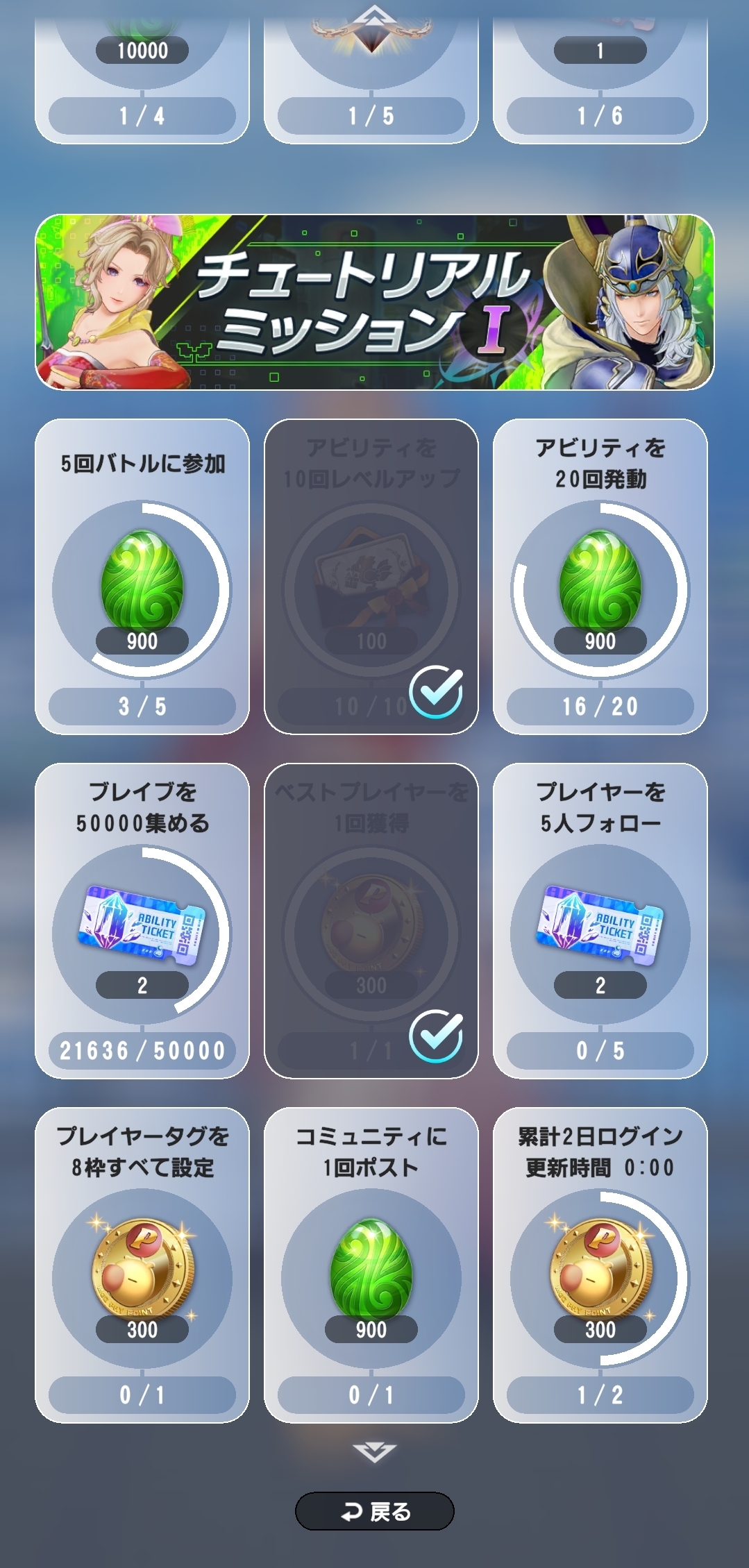Tap the down arrow below the missions
Viewport: 749px width, 1568px height.
pos(374,1451)
